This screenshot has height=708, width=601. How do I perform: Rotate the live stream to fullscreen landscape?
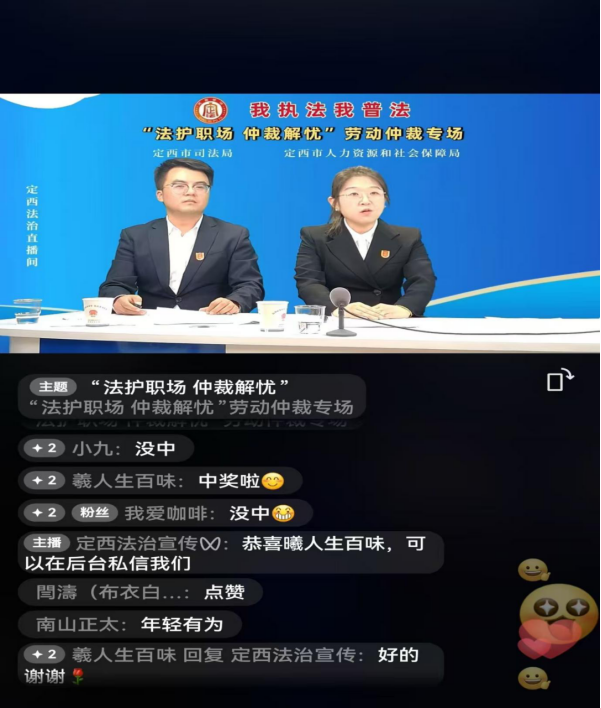(560, 380)
